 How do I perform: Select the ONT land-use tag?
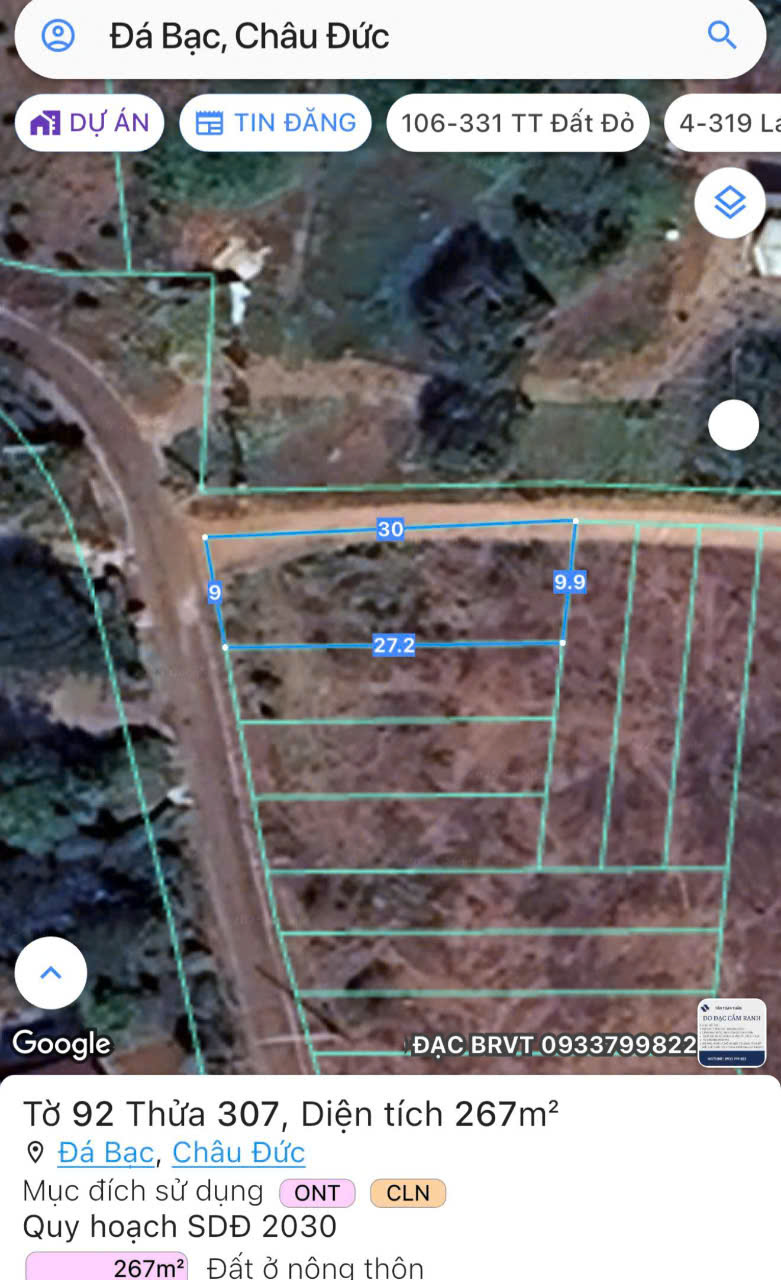317,1193
